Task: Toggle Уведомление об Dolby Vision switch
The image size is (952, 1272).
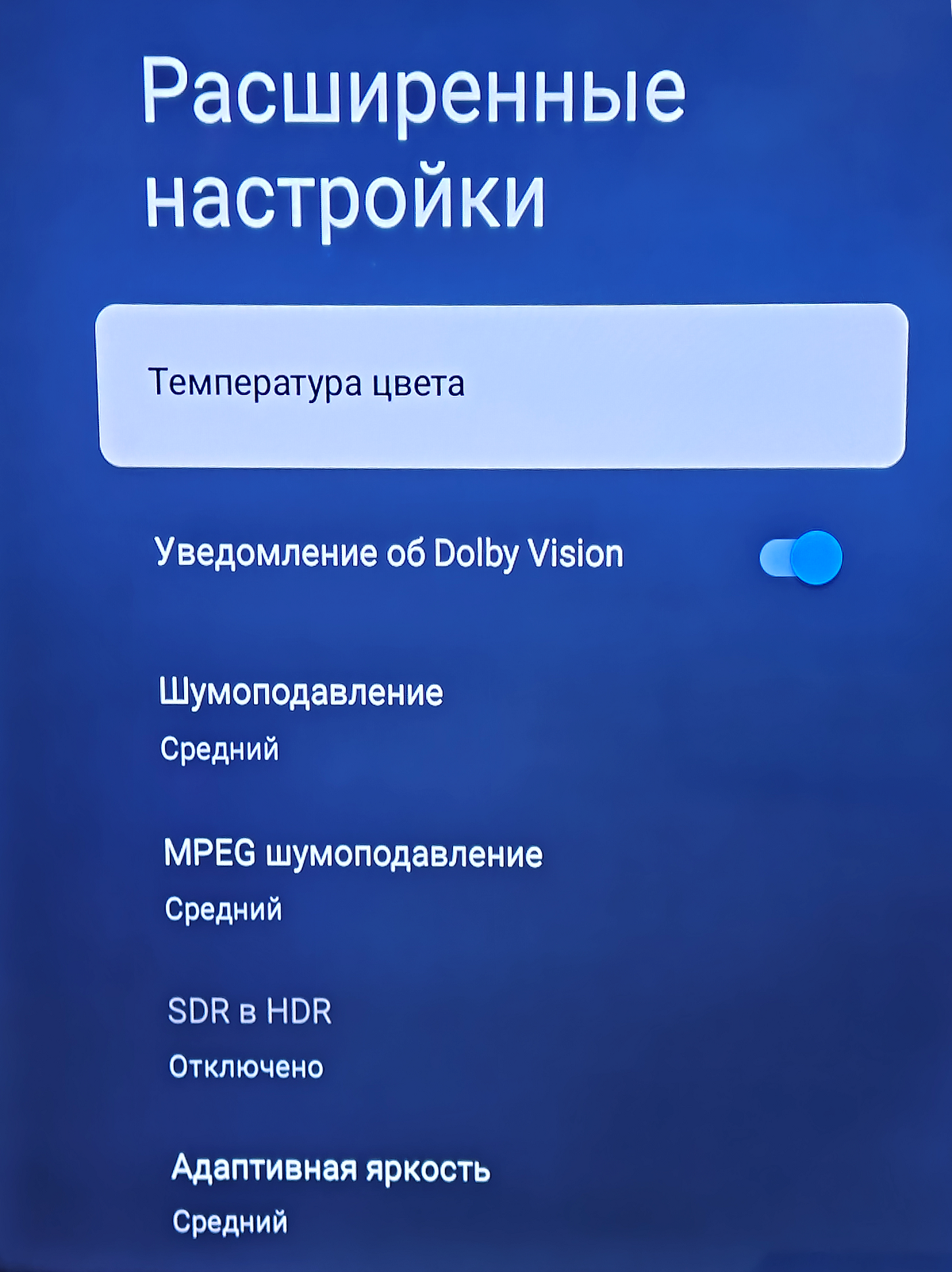Action: (x=800, y=557)
